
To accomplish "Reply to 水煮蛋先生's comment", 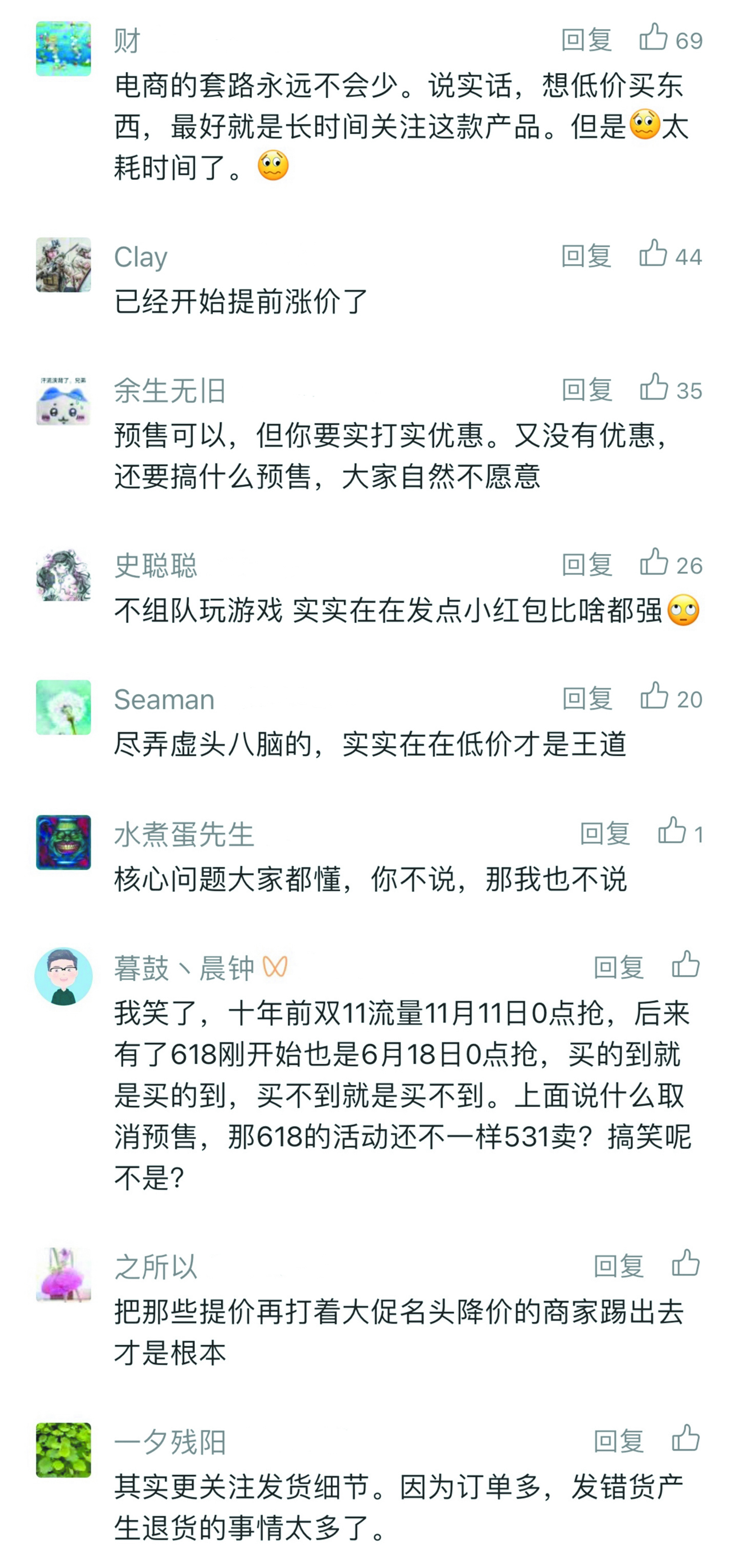I will 604,833.
